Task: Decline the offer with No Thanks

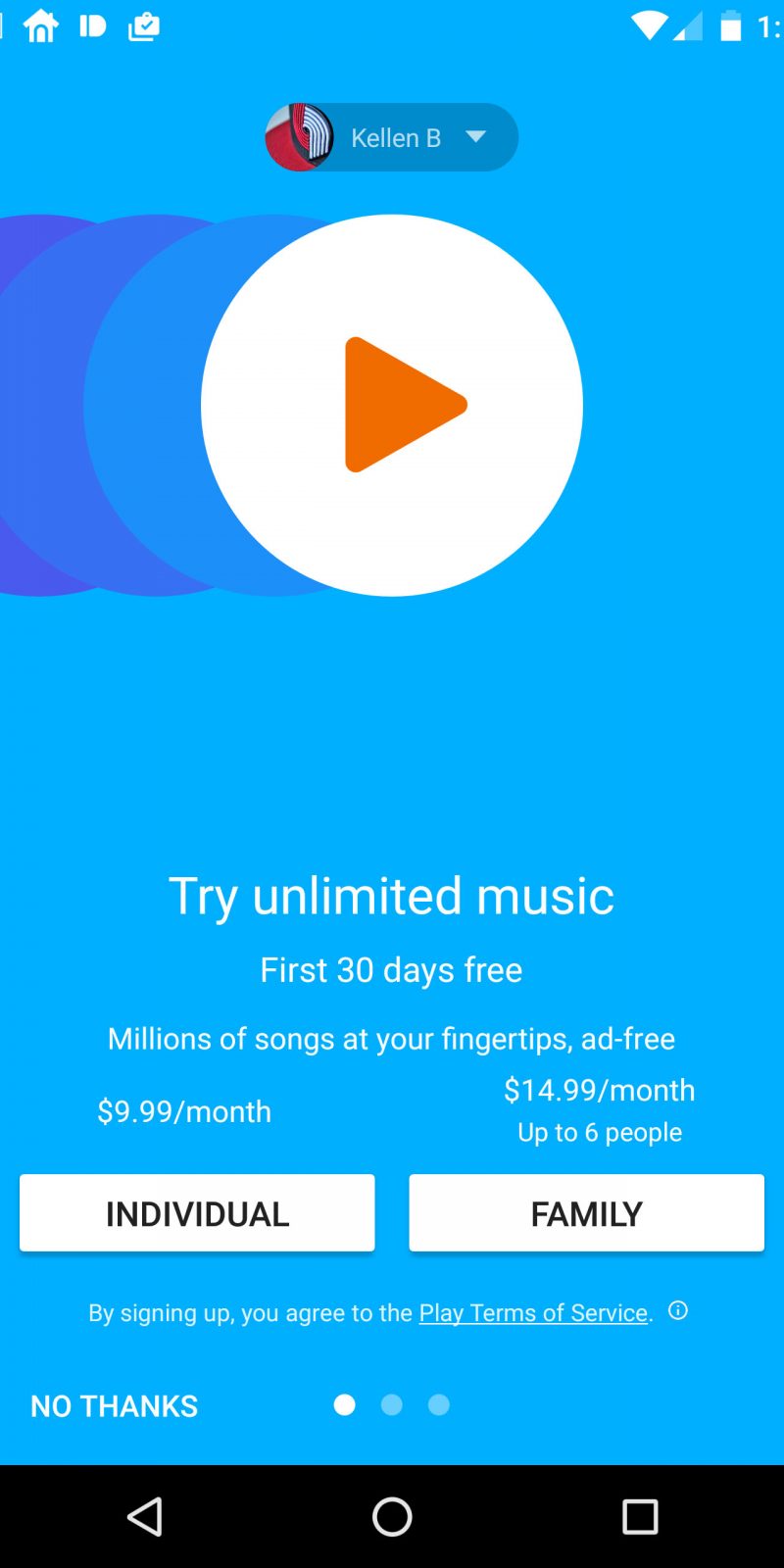Action: [115, 1406]
